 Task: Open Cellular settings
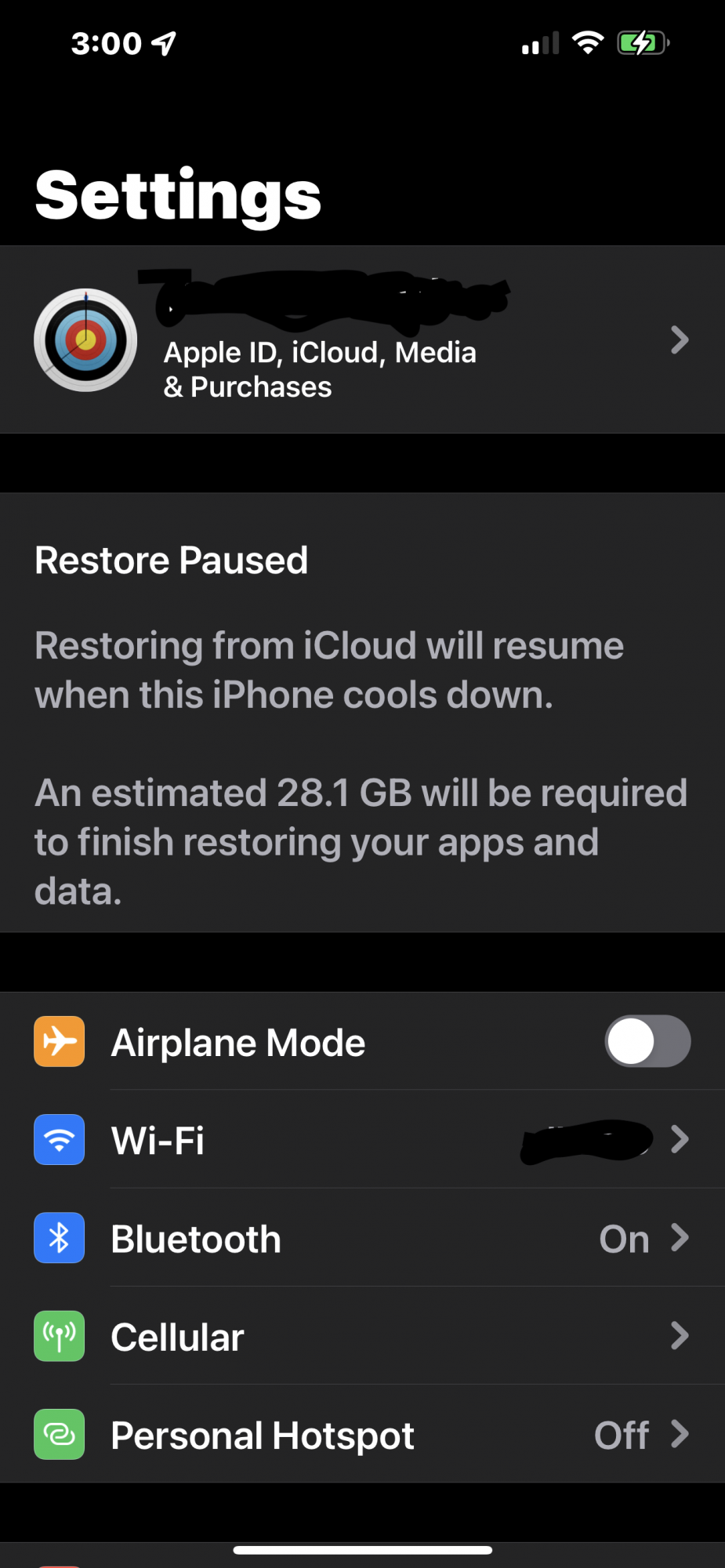362,1336
